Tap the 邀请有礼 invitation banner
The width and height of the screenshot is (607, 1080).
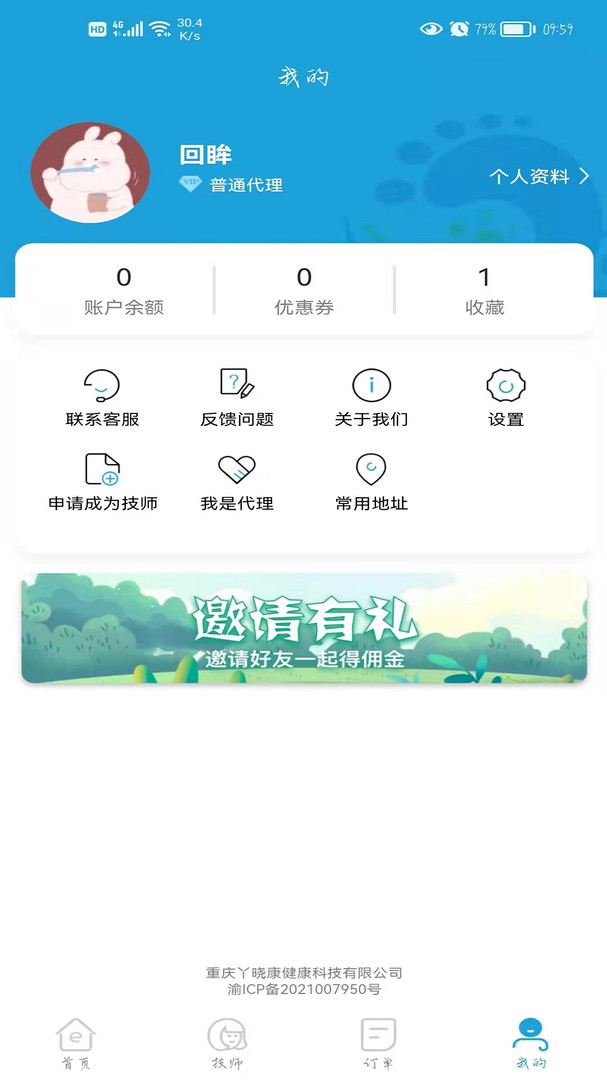(x=304, y=628)
